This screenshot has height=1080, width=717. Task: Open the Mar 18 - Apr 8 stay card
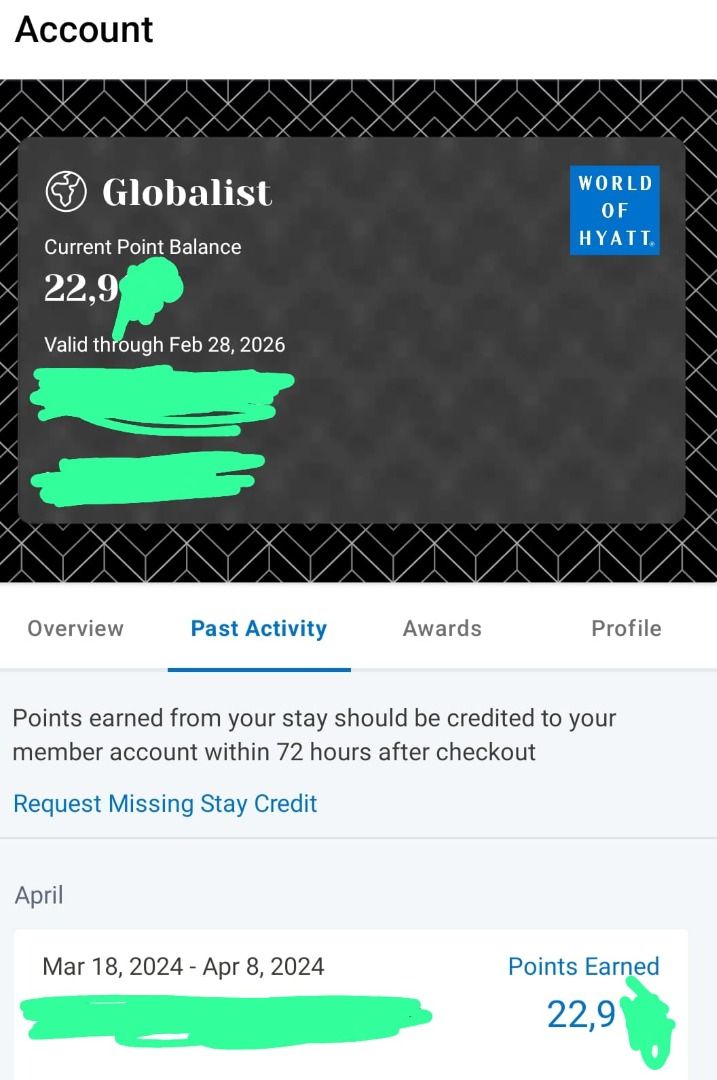tap(350, 1000)
